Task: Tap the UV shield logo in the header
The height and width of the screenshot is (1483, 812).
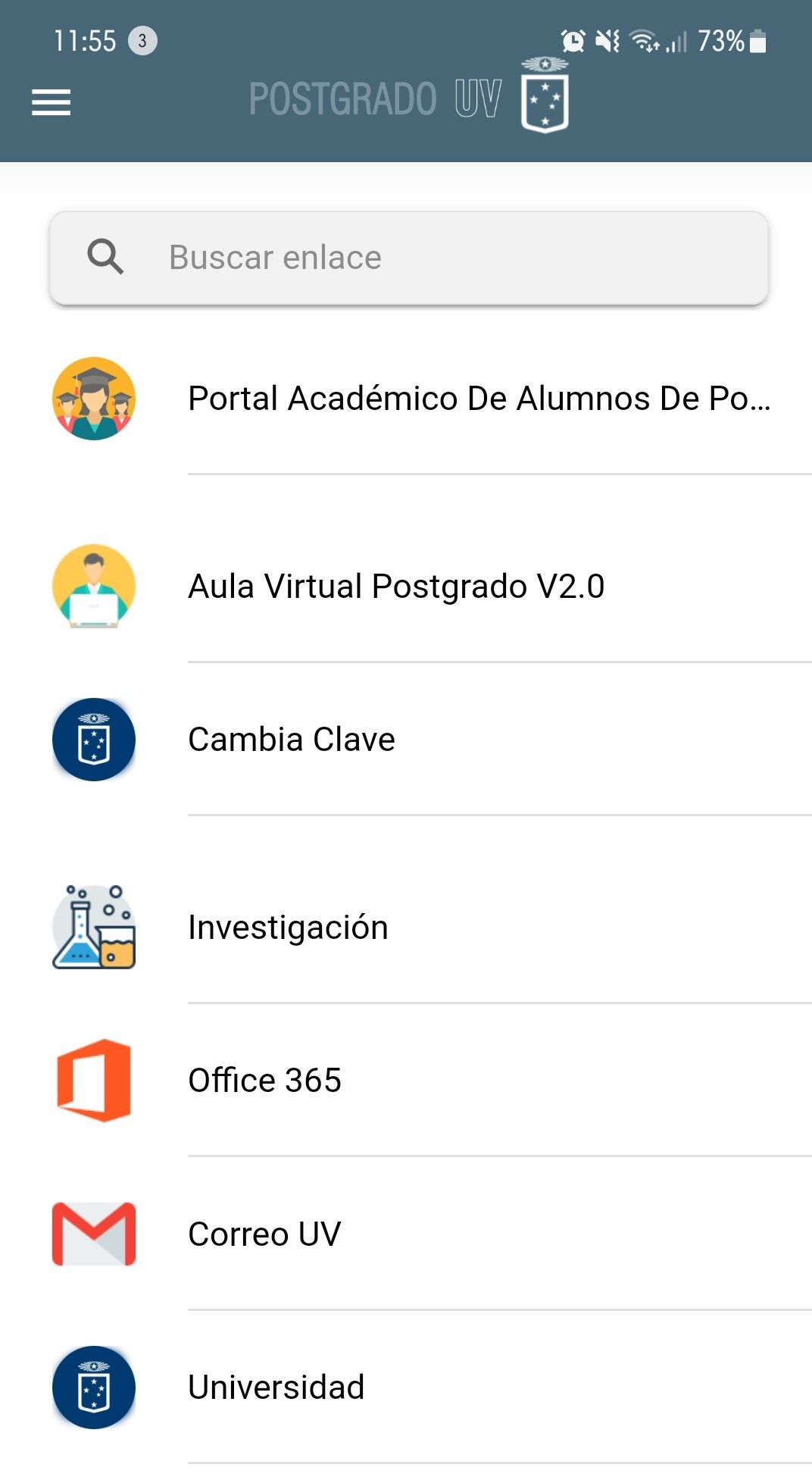Action: tap(545, 97)
